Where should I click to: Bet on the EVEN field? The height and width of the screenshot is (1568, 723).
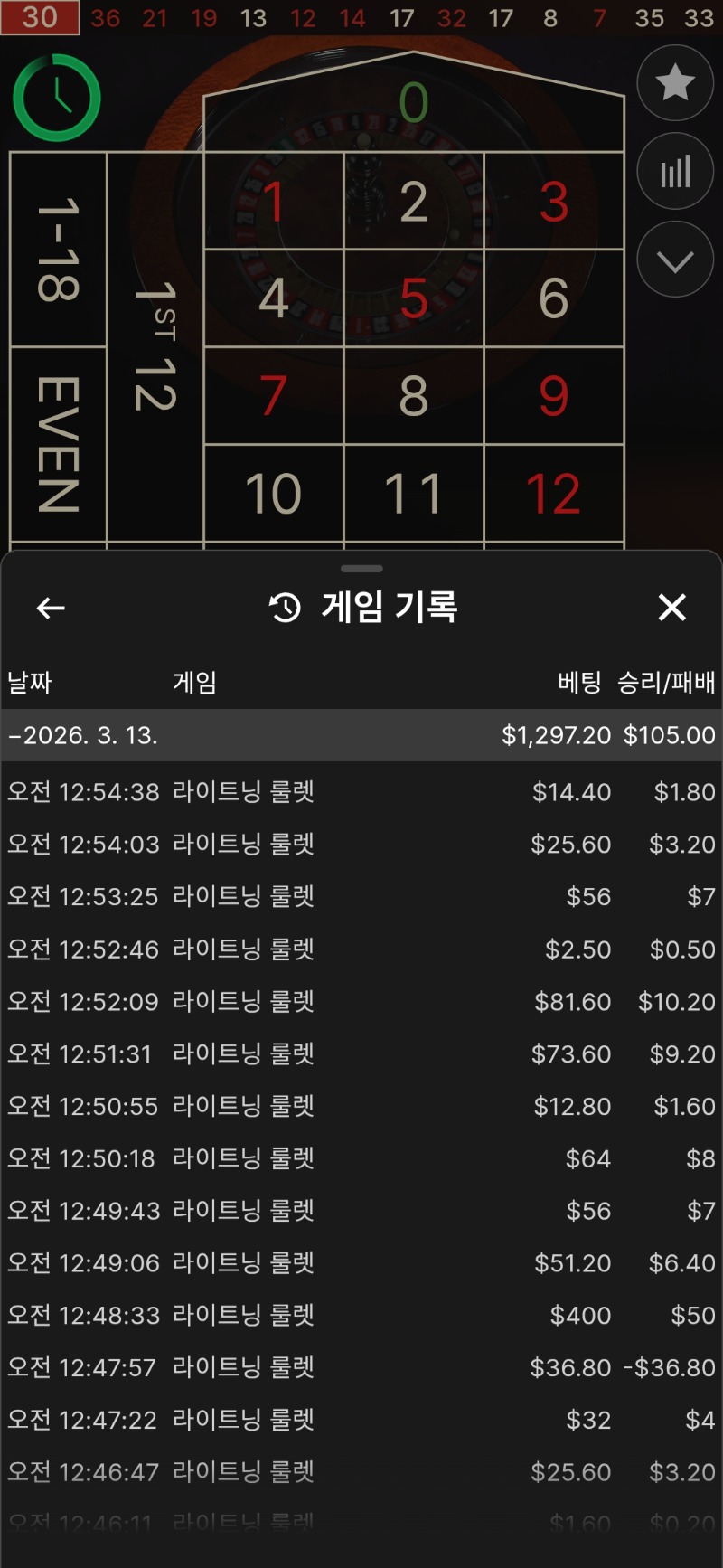coord(58,445)
